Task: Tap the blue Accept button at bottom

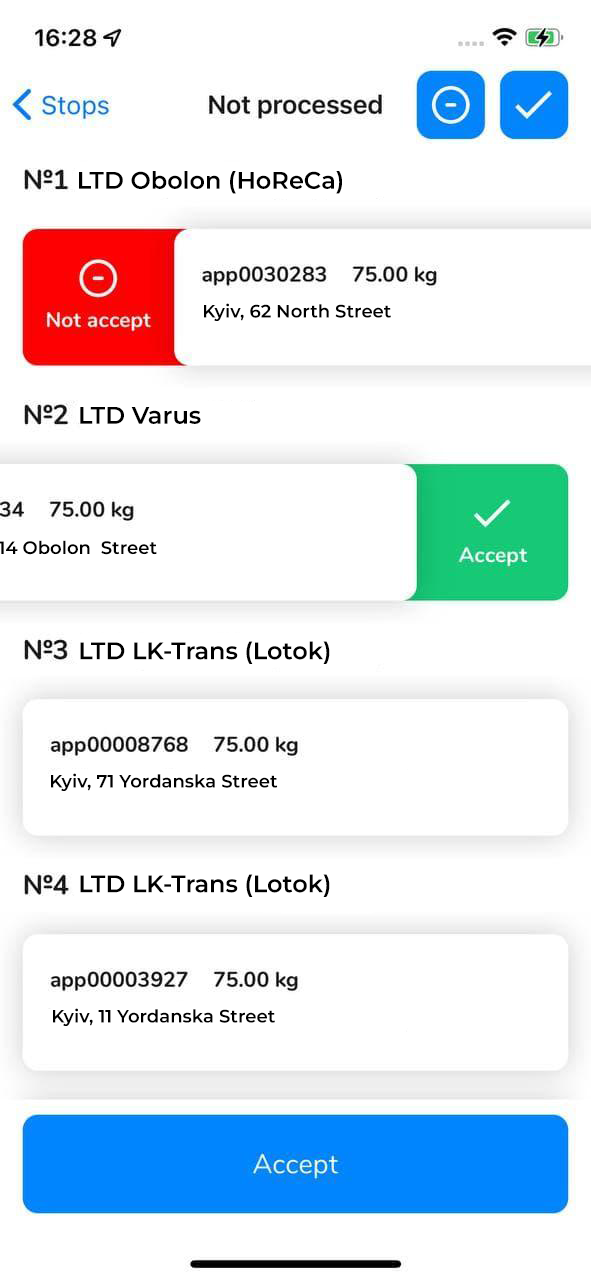Action: [x=295, y=1164]
